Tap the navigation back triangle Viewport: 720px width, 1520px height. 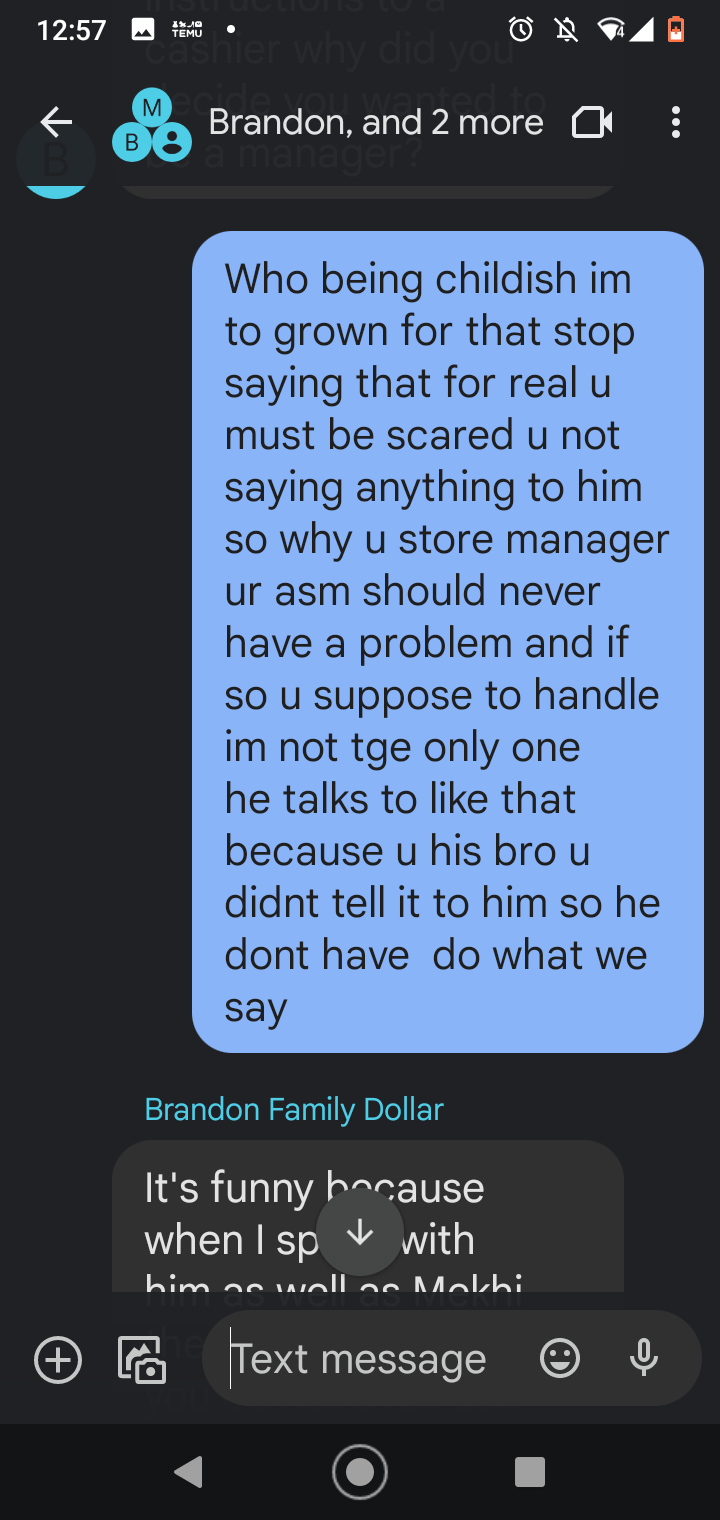pyautogui.click(x=190, y=1471)
